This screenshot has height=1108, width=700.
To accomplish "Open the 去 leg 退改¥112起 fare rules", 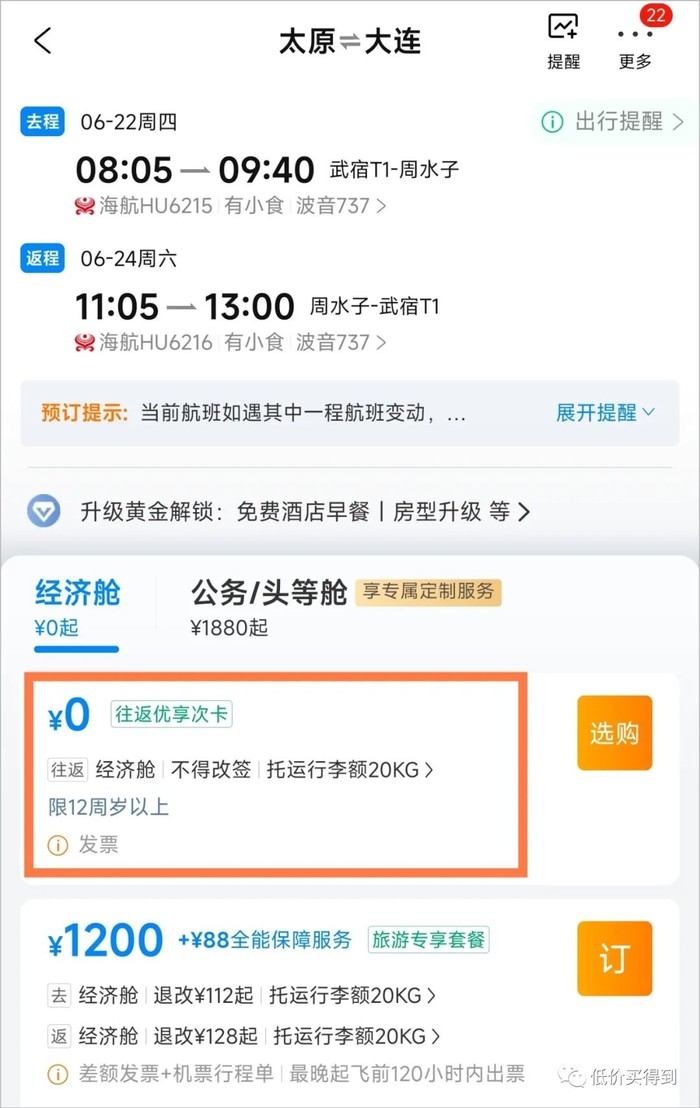I will pos(204,995).
